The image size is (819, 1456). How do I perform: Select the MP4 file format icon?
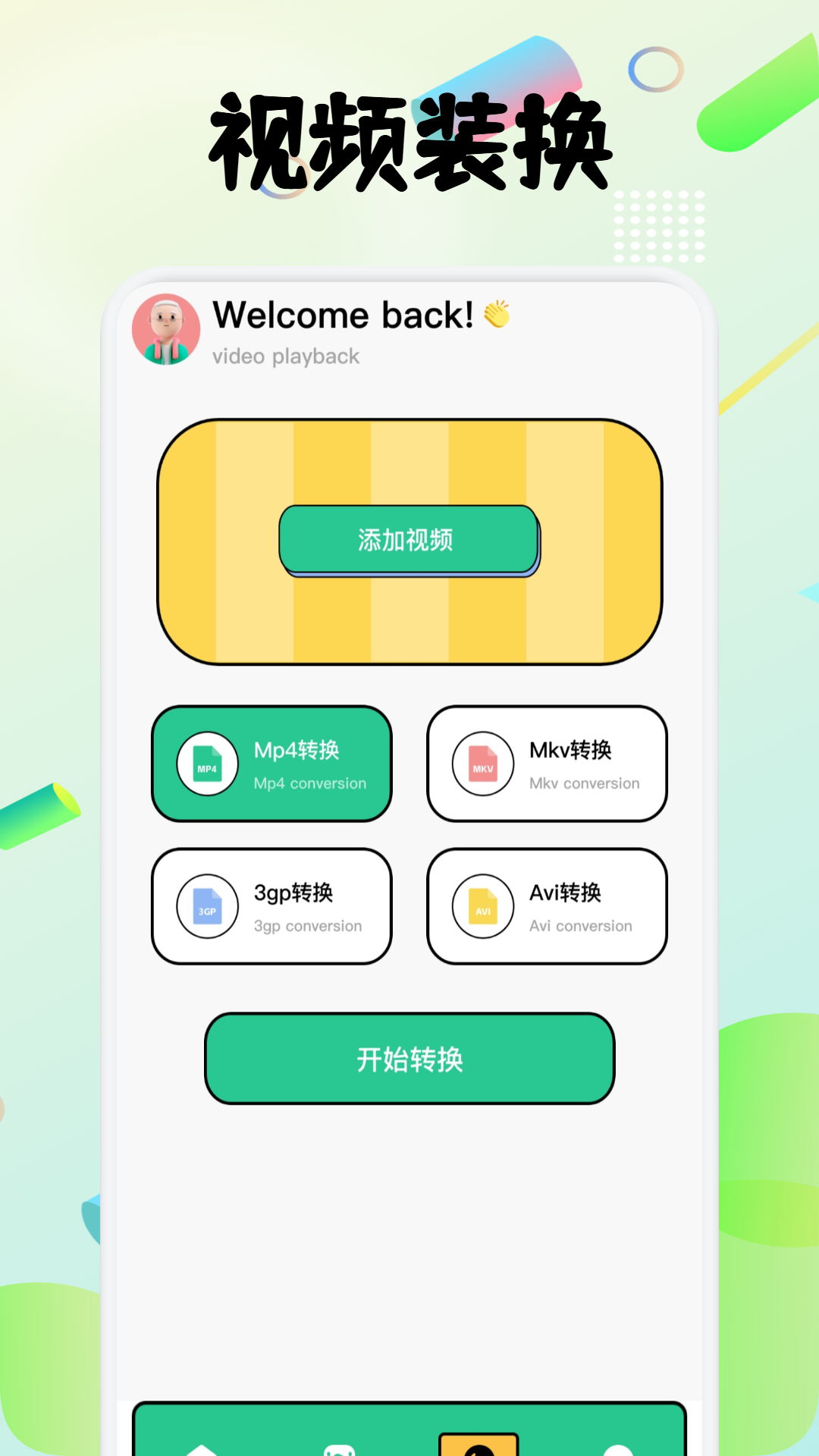tap(207, 764)
